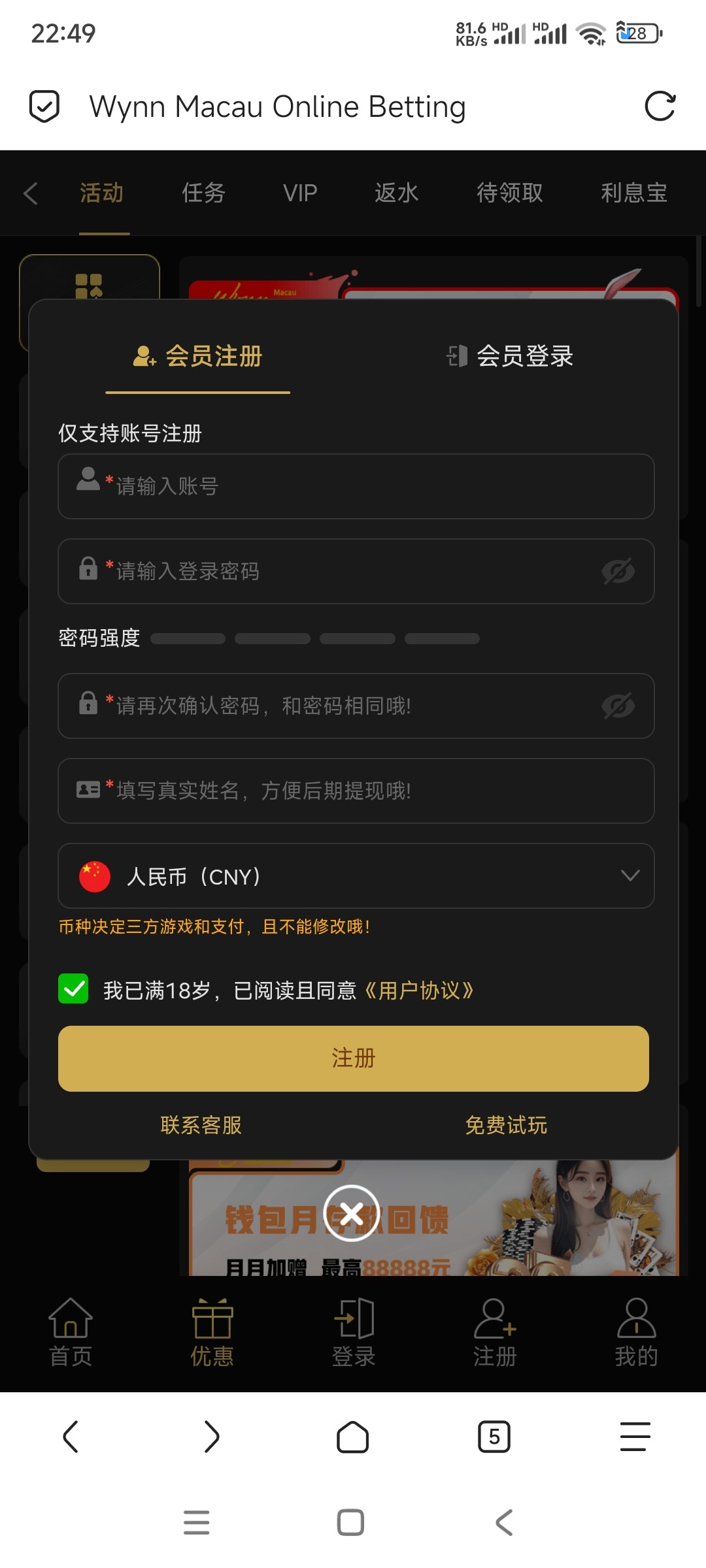Switch to the 会员登录 tab
The height and width of the screenshot is (1568, 706).
click(510, 356)
